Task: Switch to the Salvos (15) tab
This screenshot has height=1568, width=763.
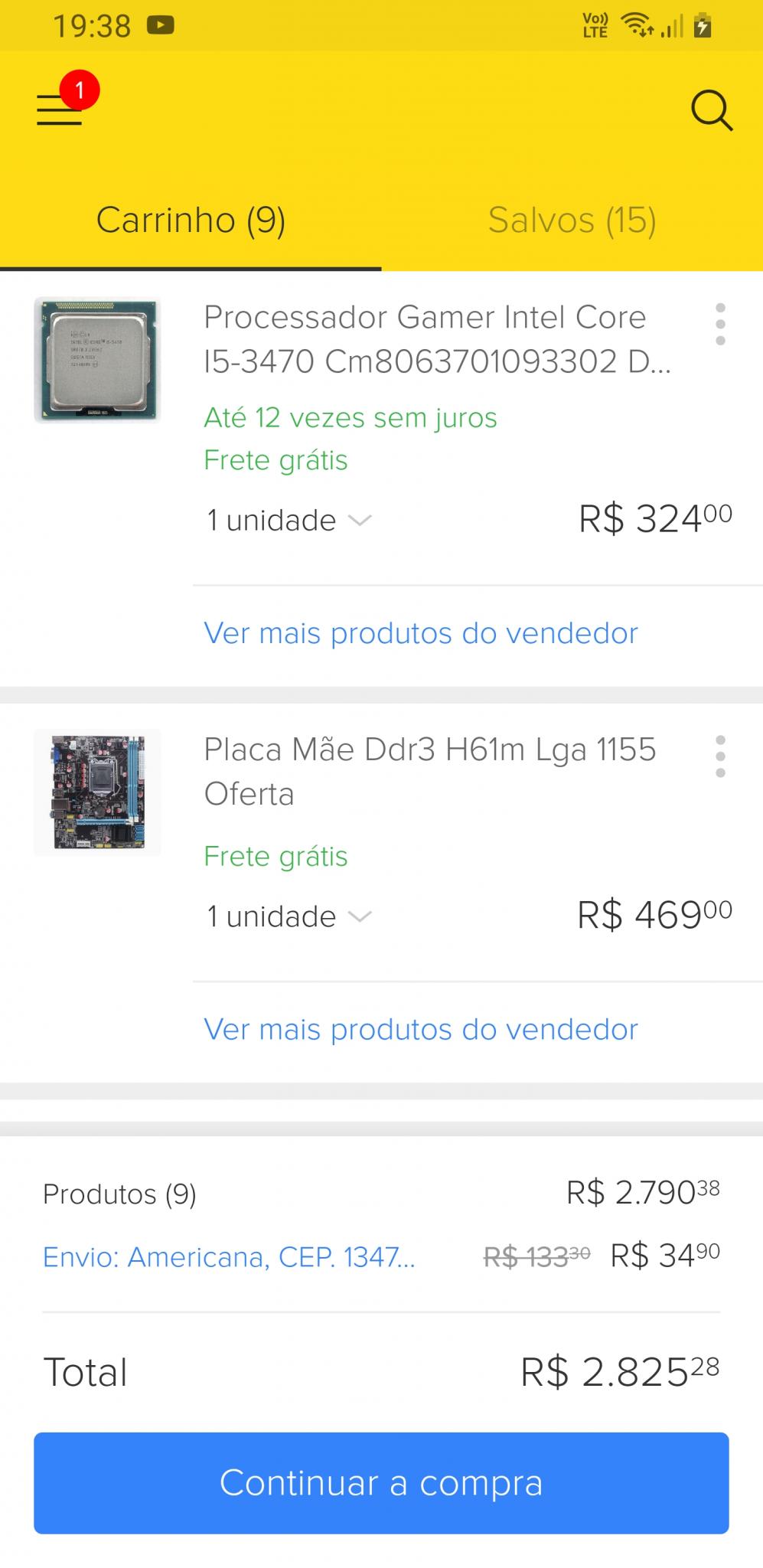Action: tap(572, 220)
